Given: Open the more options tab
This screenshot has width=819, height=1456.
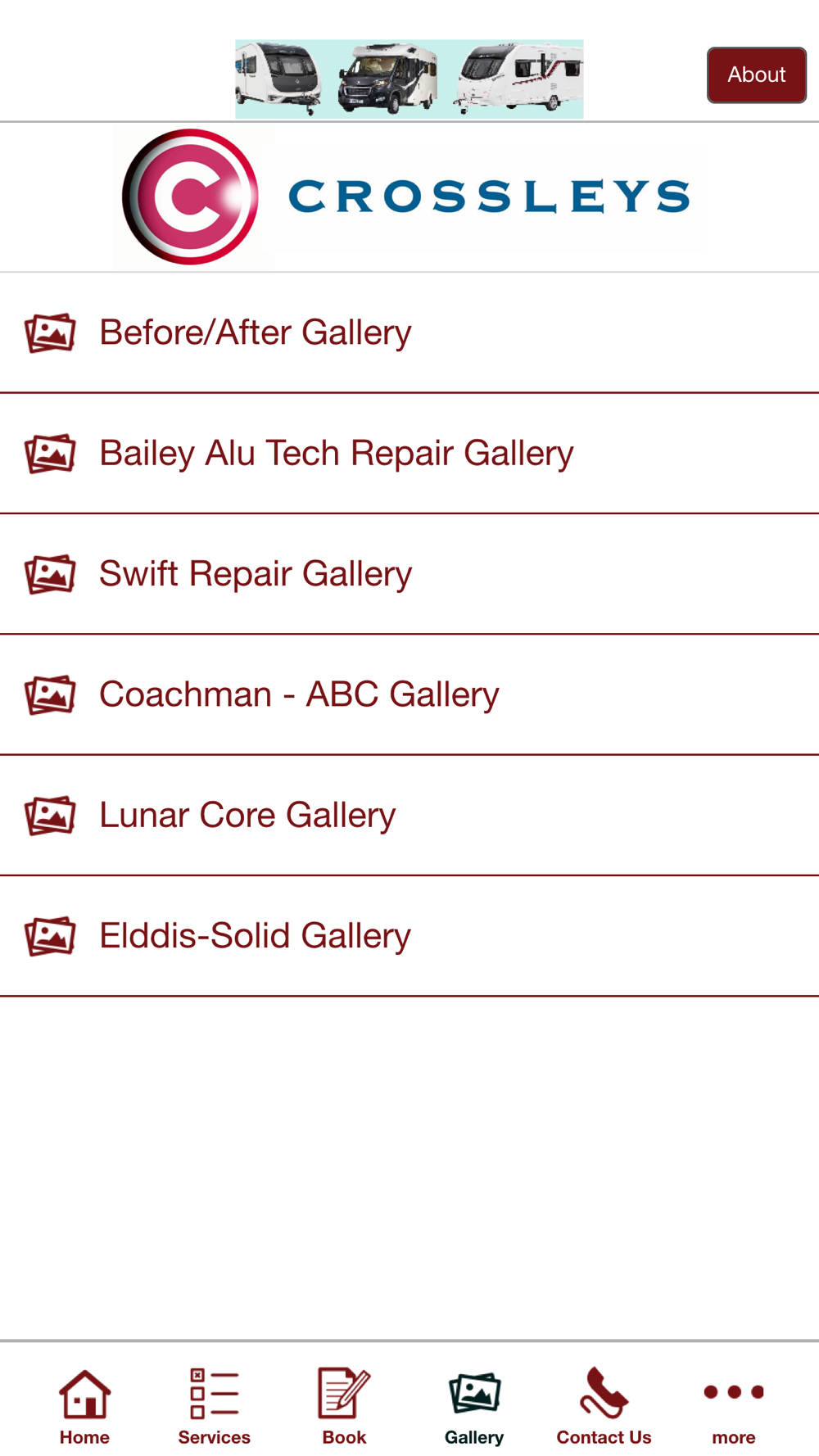Looking at the screenshot, I should click(x=734, y=1406).
